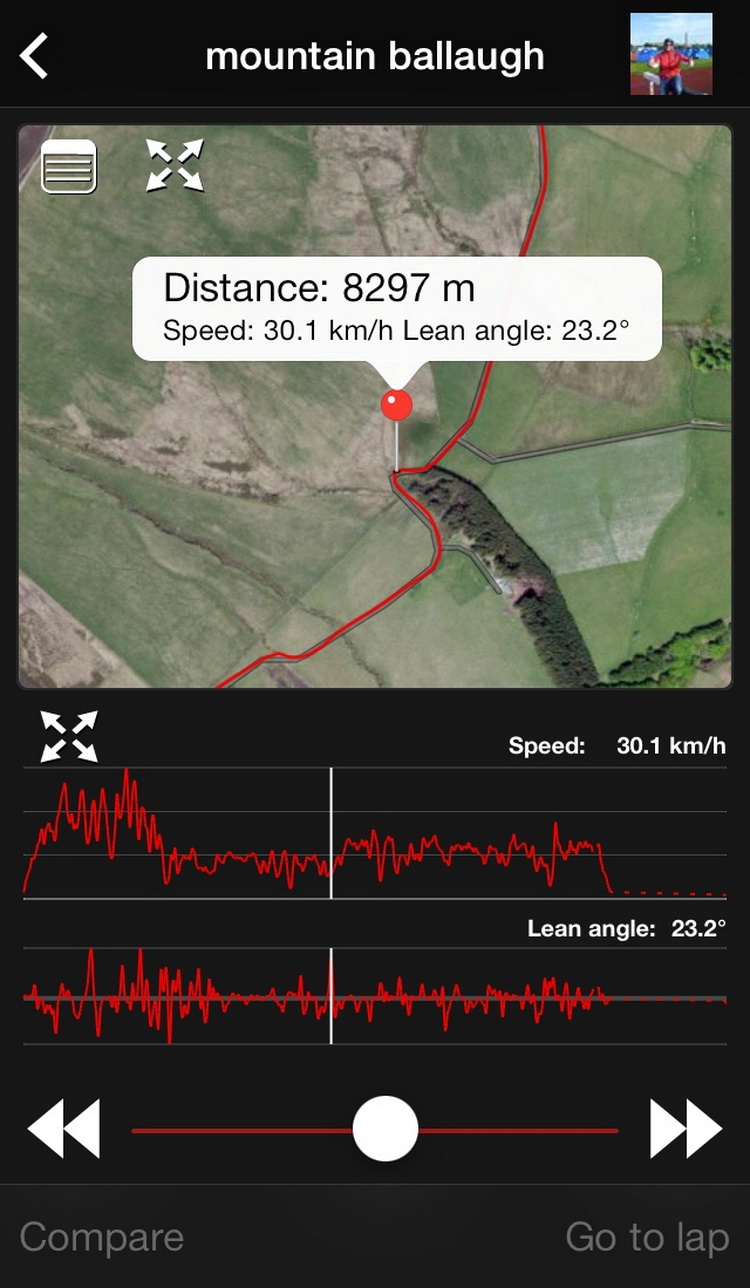Open the map layers list icon
Image resolution: width=750 pixels, height=1288 pixels.
click(x=69, y=166)
